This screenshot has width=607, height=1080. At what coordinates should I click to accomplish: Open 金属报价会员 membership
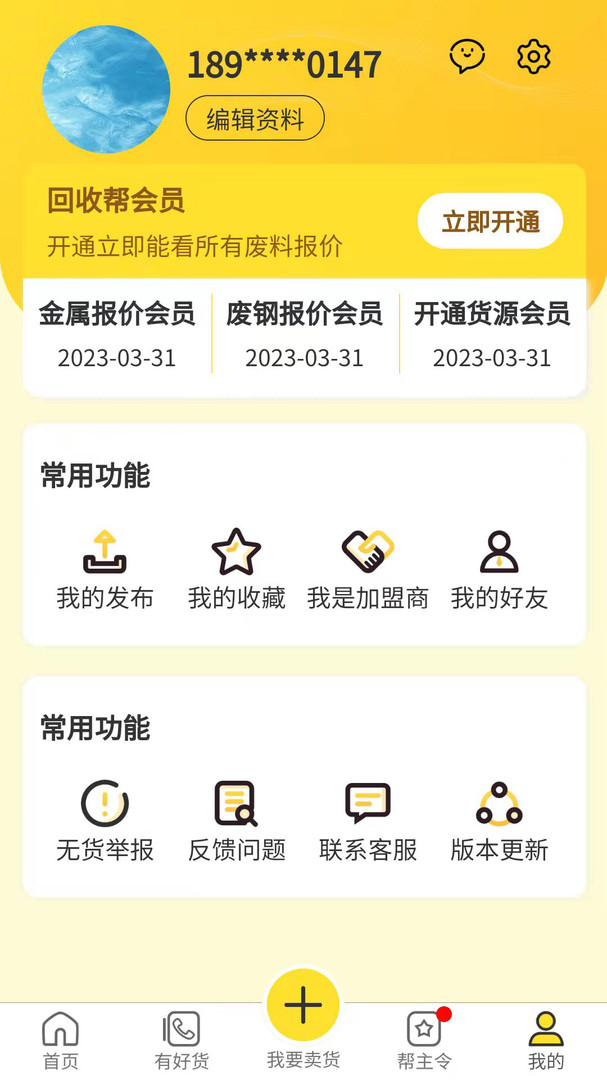click(x=117, y=334)
